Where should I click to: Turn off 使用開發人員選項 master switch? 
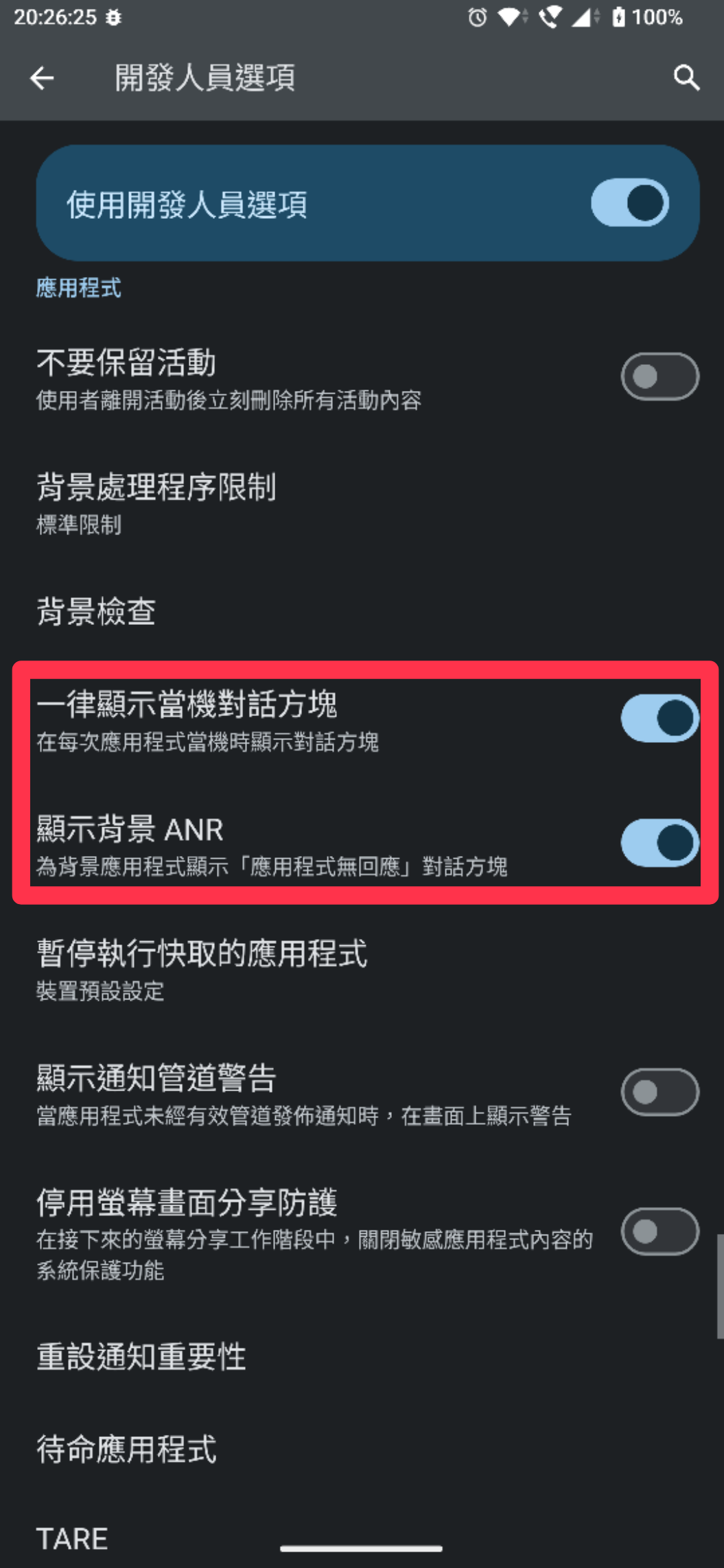(629, 203)
